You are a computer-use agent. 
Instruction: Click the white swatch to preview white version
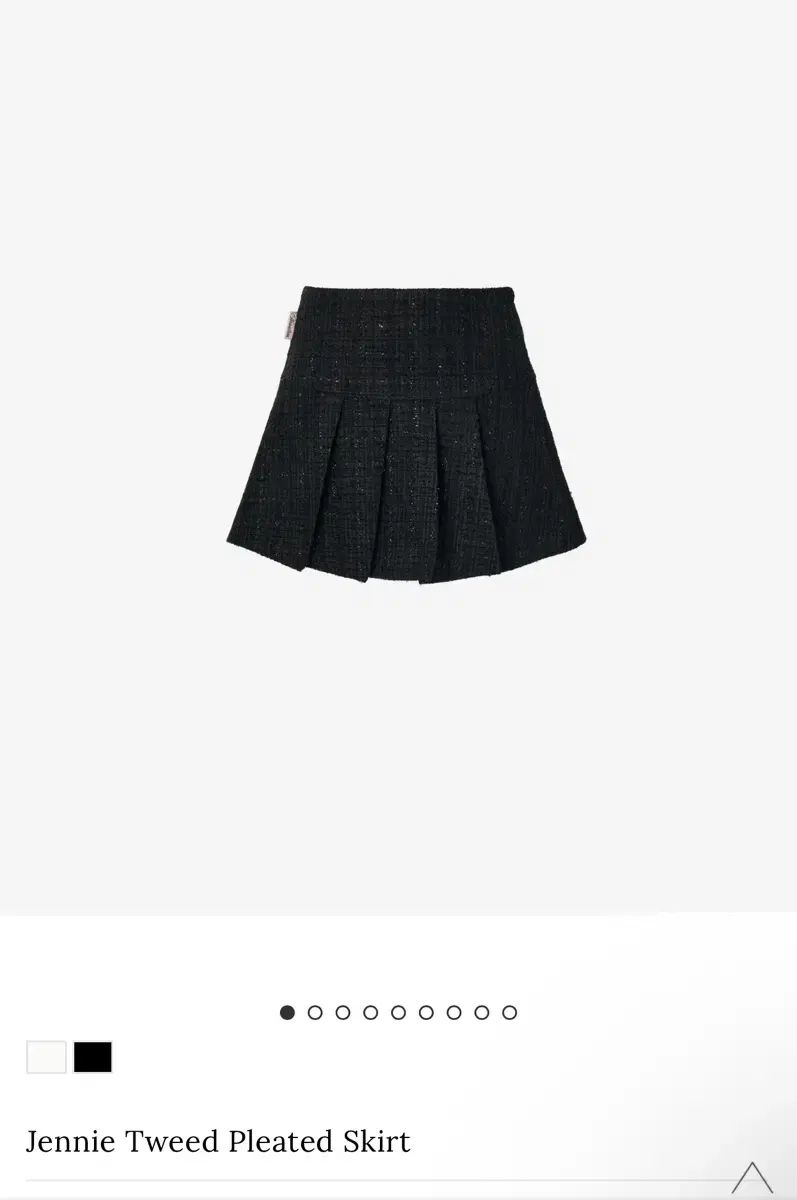click(45, 1057)
